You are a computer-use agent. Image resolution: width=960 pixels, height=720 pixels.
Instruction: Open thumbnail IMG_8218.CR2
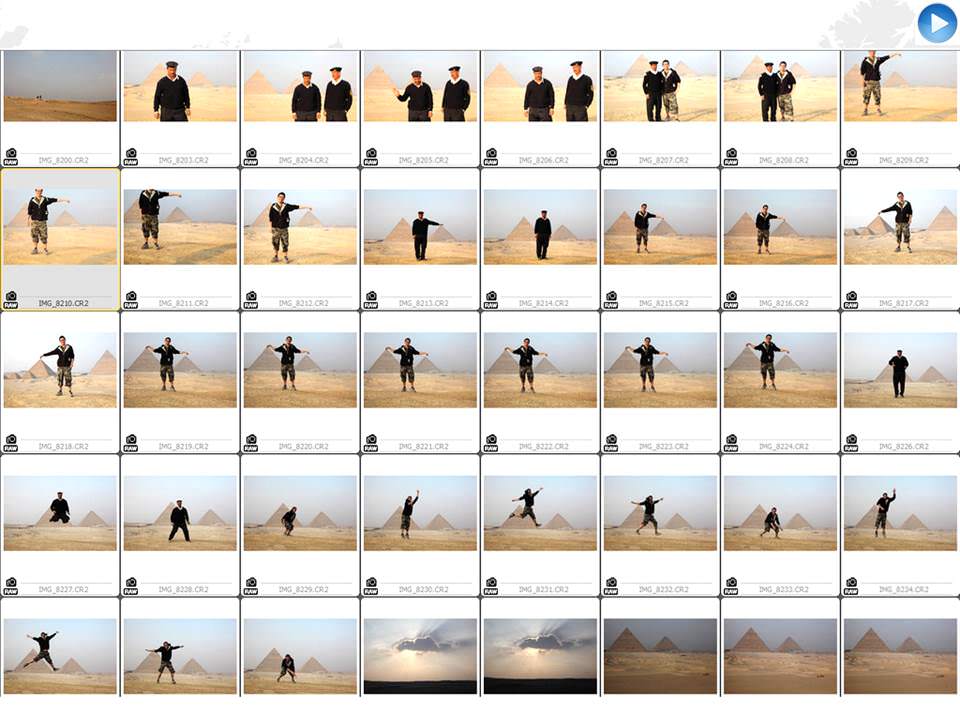pos(60,370)
